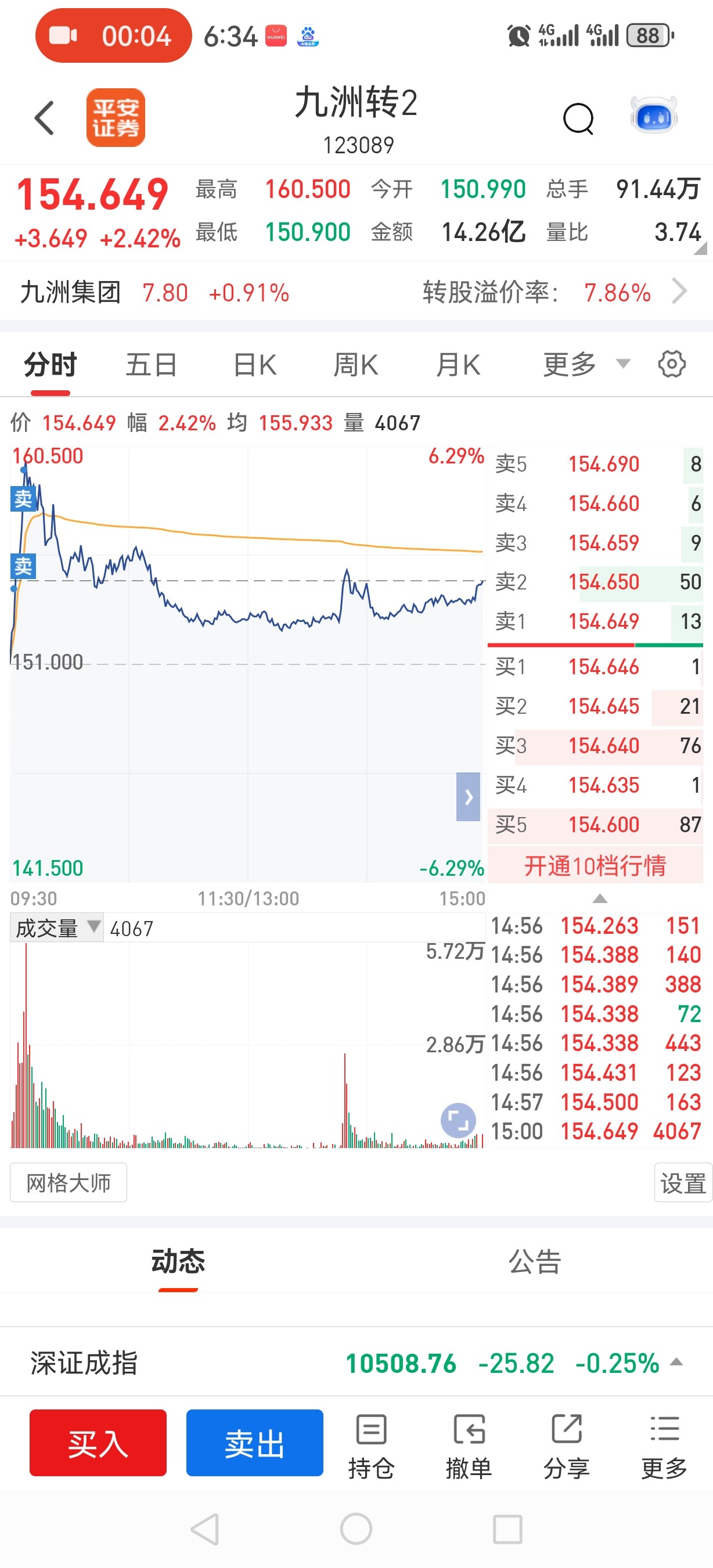Switch to the 日K chart tab
Screen dimensions: 713x1568
click(255, 365)
